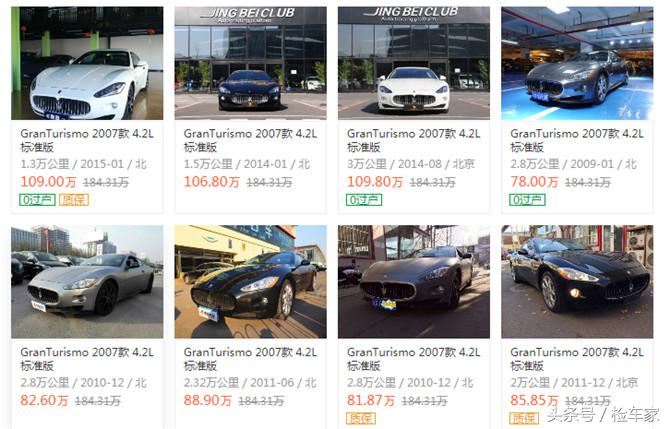
Task: Open the GranTurismo listing priced 109.00万
Action: (87, 64)
